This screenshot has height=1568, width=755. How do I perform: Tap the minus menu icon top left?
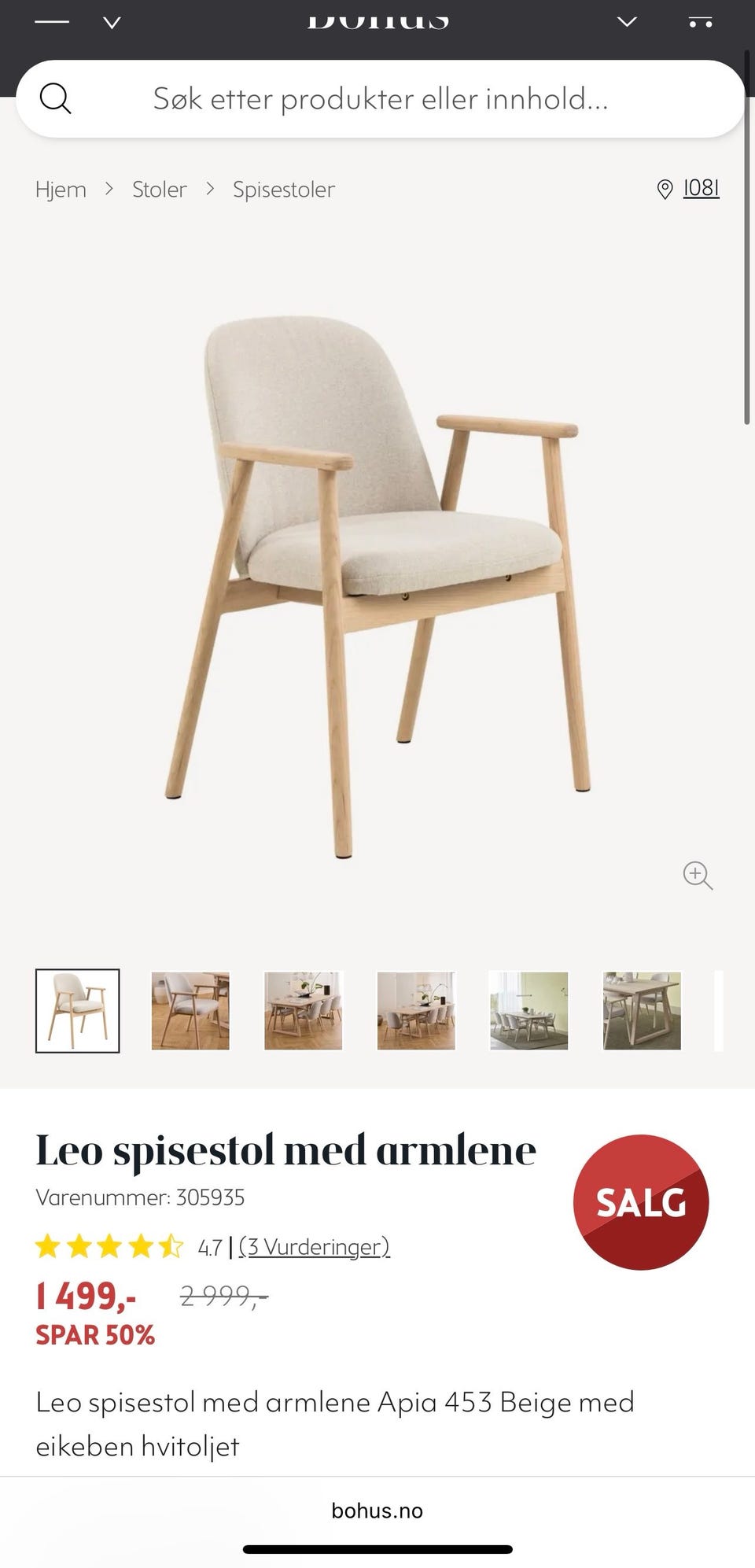(50, 21)
